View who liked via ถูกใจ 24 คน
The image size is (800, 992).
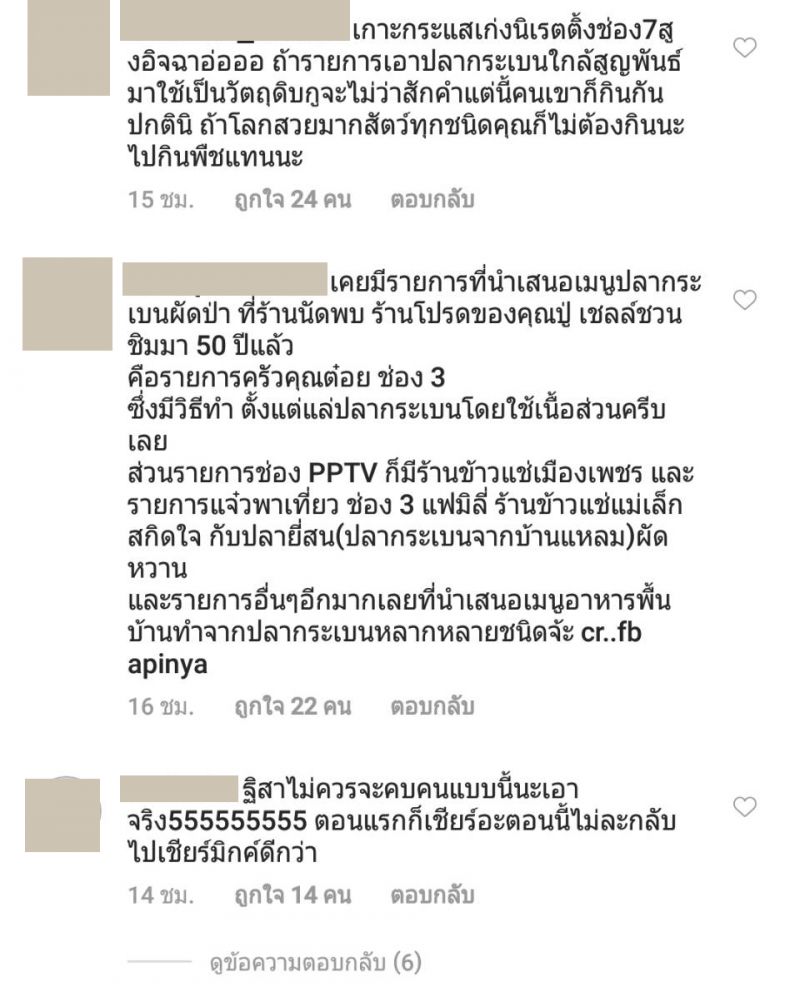[292, 200]
